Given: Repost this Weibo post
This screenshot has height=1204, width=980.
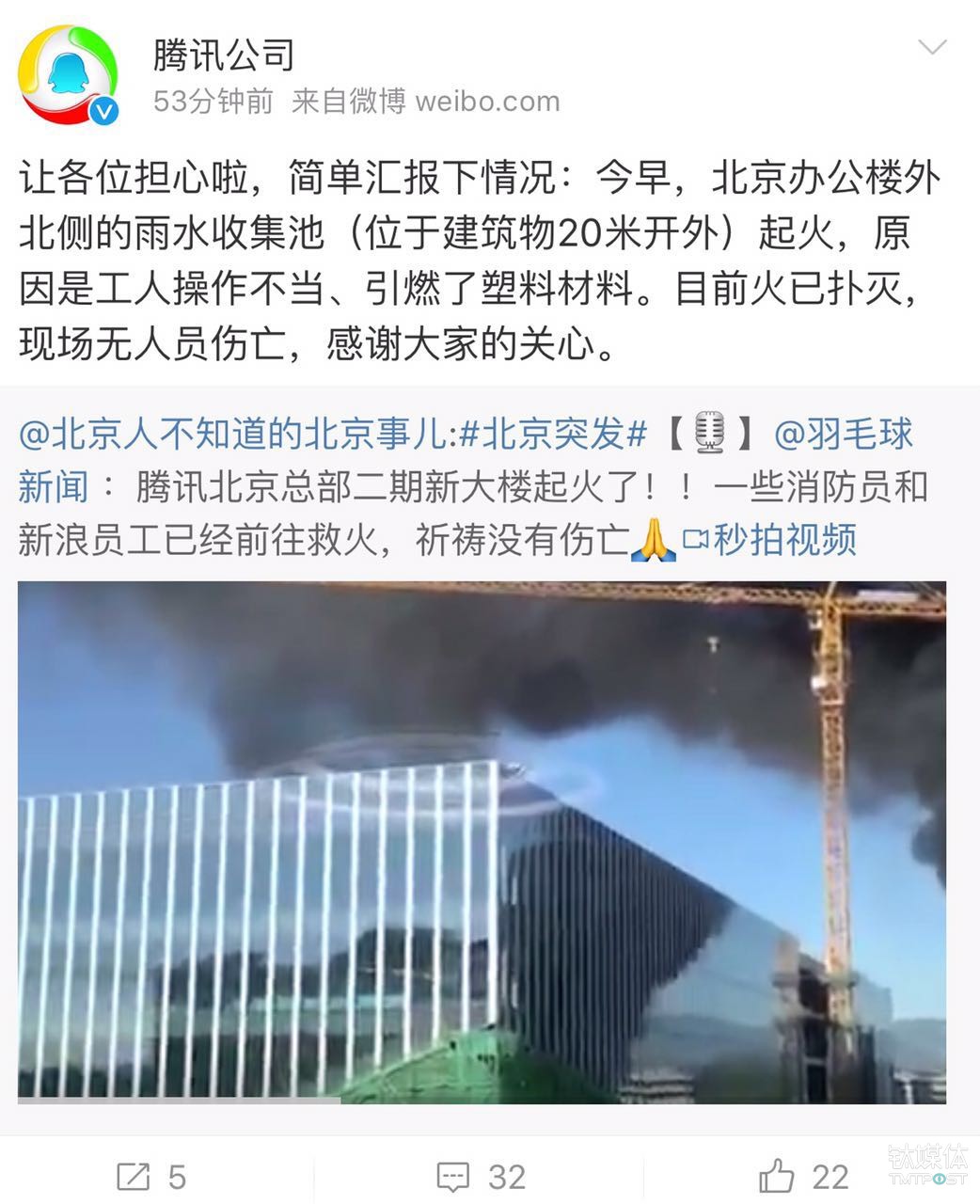Looking at the screenshot, I should 150,1175.
